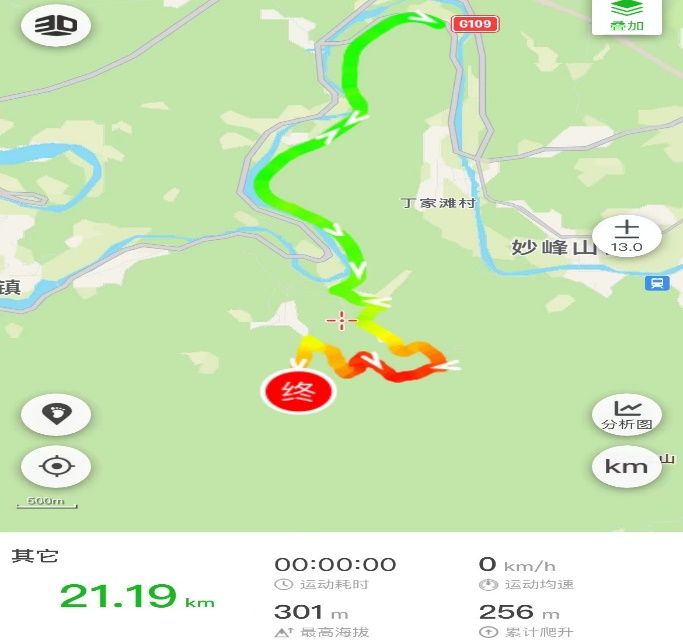Toggle the km distance markers

click(x=627, y=466)
